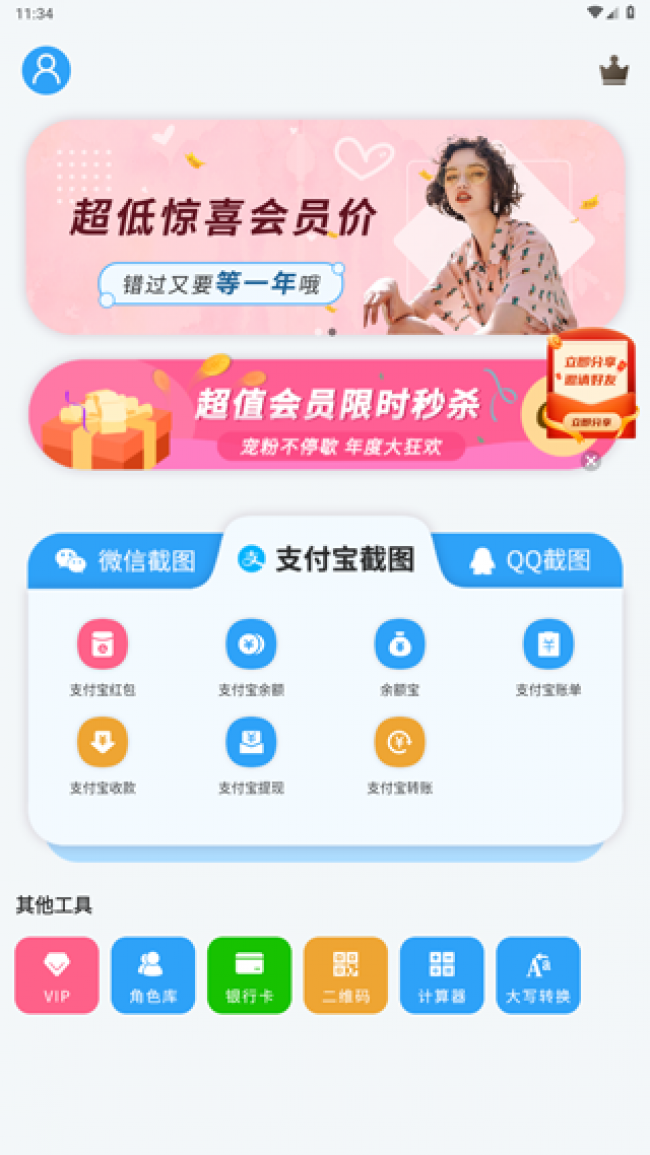
Task: Open the 银行卡 tool
Action: (249, 975)
